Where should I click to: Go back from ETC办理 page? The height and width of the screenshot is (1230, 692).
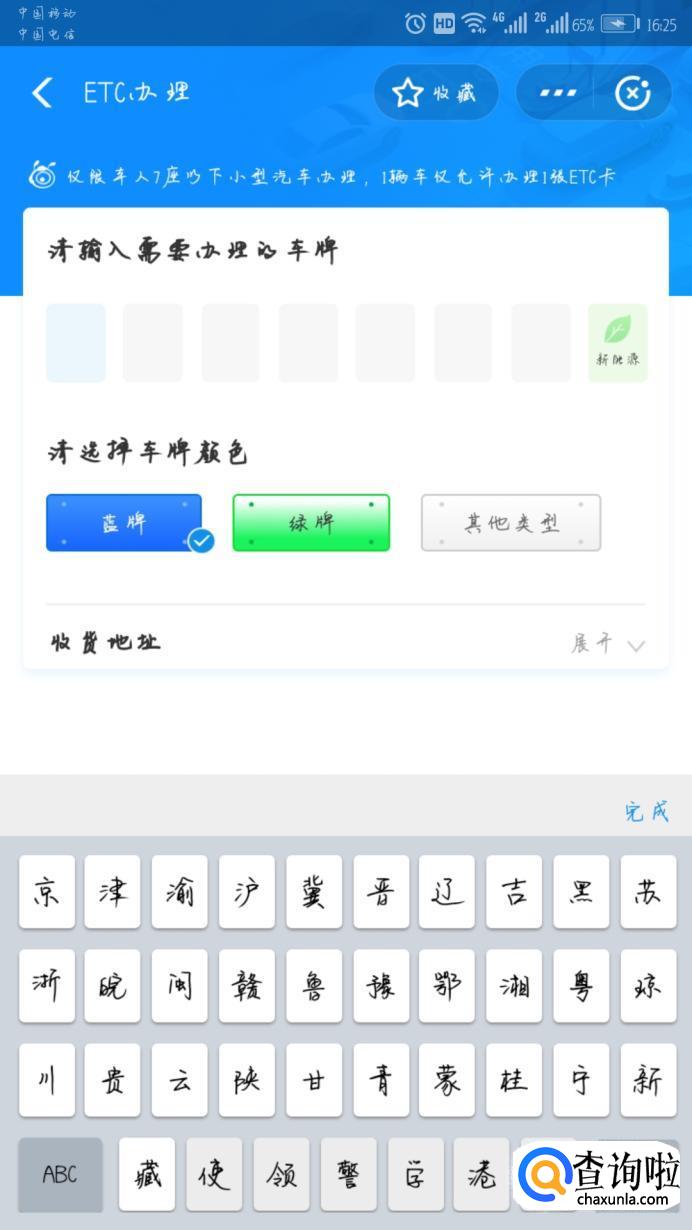coord(42,93)
